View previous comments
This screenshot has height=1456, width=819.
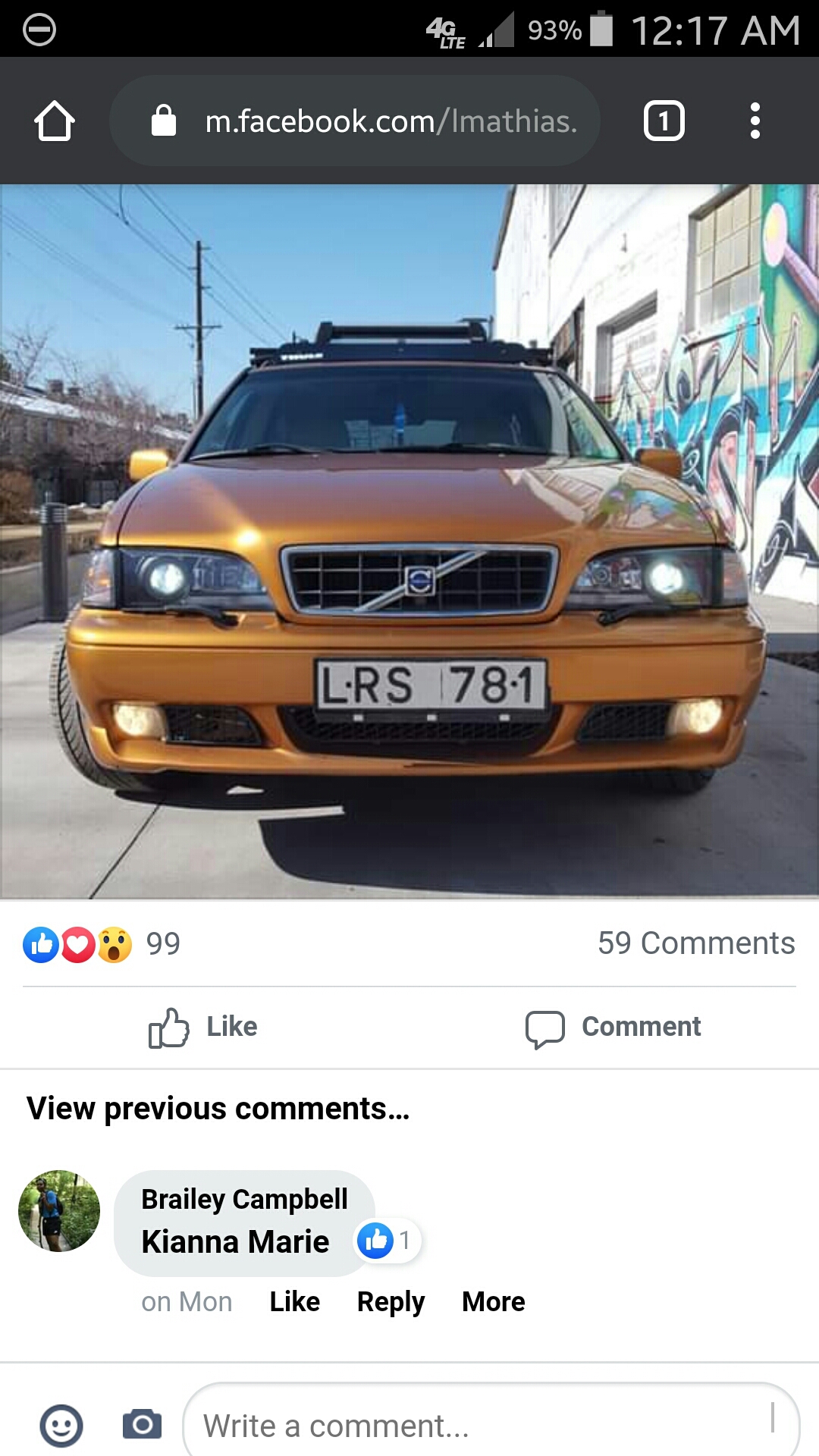[x=218, y=1109]
